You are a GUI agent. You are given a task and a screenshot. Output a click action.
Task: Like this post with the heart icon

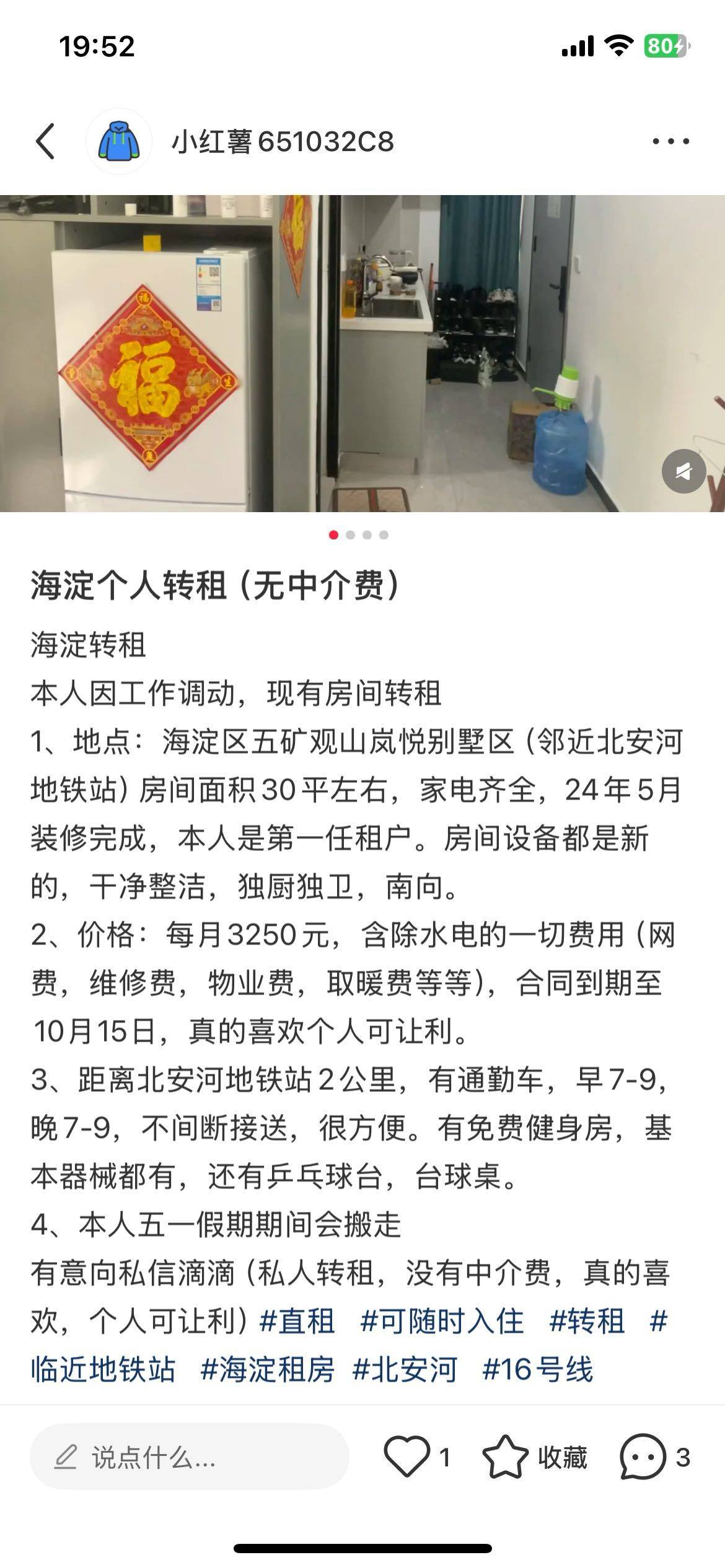tap(406, 1457)
